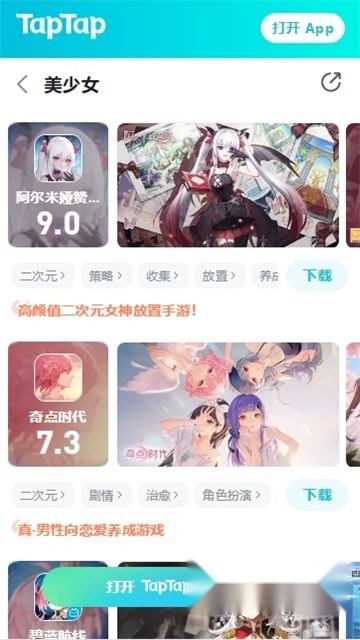Tap the floating 打开 TapTap button

point(130,587)
